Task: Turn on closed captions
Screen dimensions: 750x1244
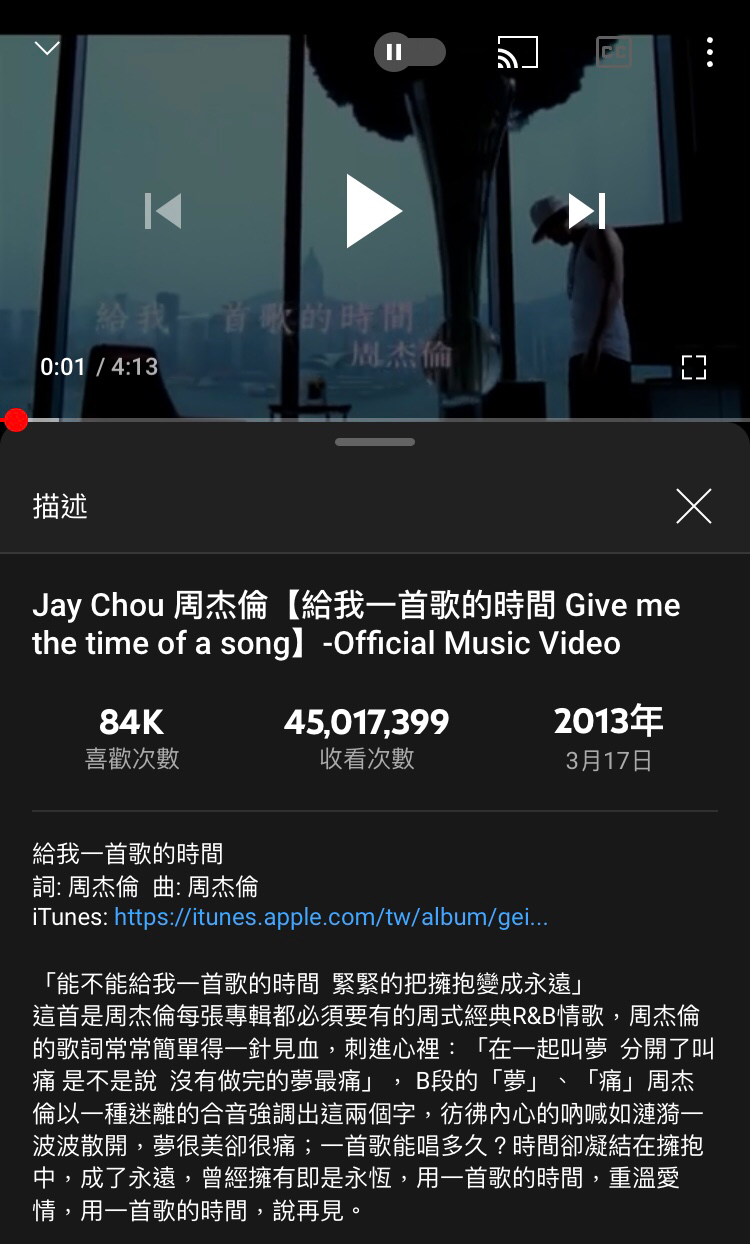Action: coord(614,52)
